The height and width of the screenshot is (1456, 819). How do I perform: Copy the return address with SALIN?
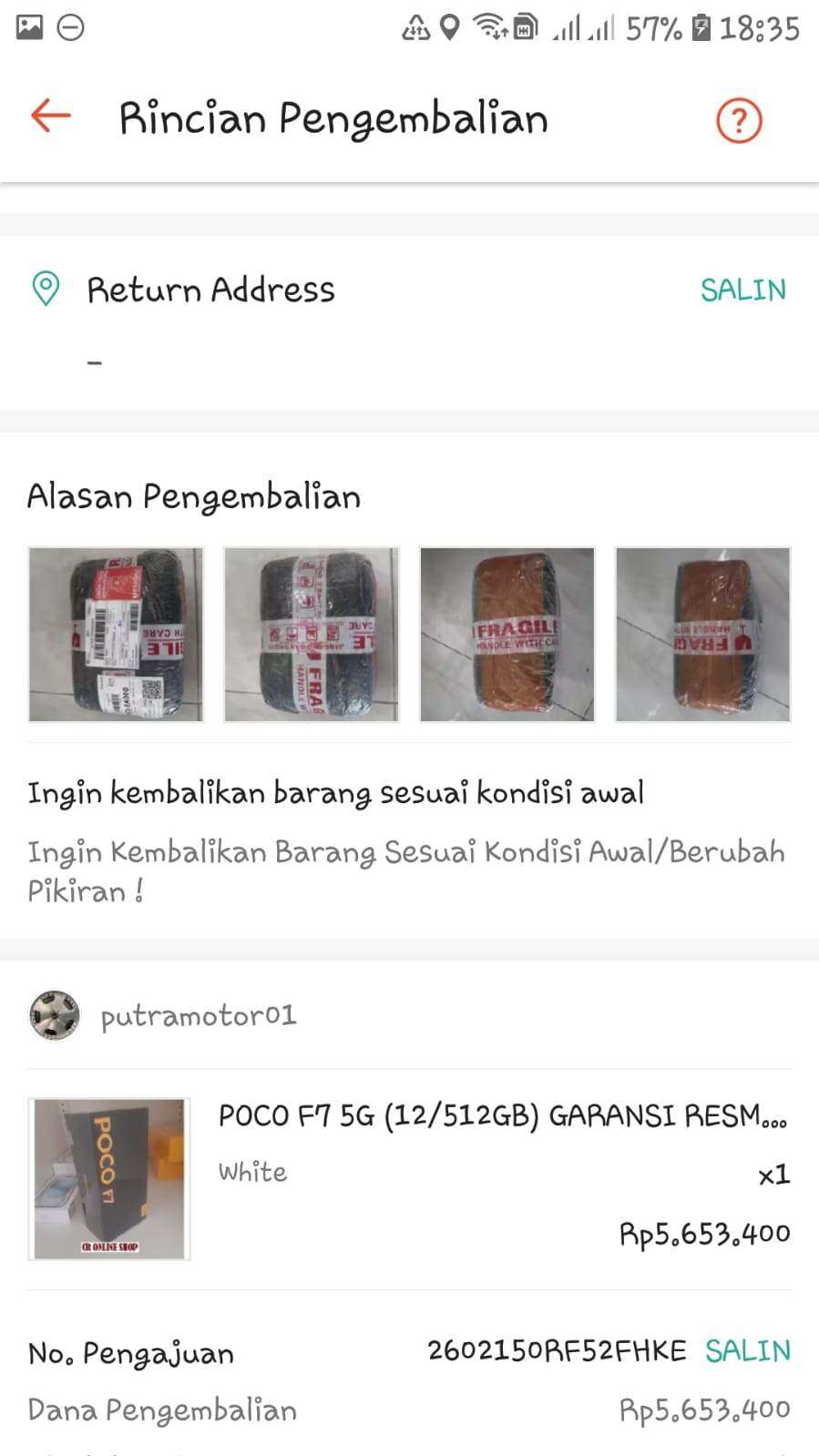[742, 290]
